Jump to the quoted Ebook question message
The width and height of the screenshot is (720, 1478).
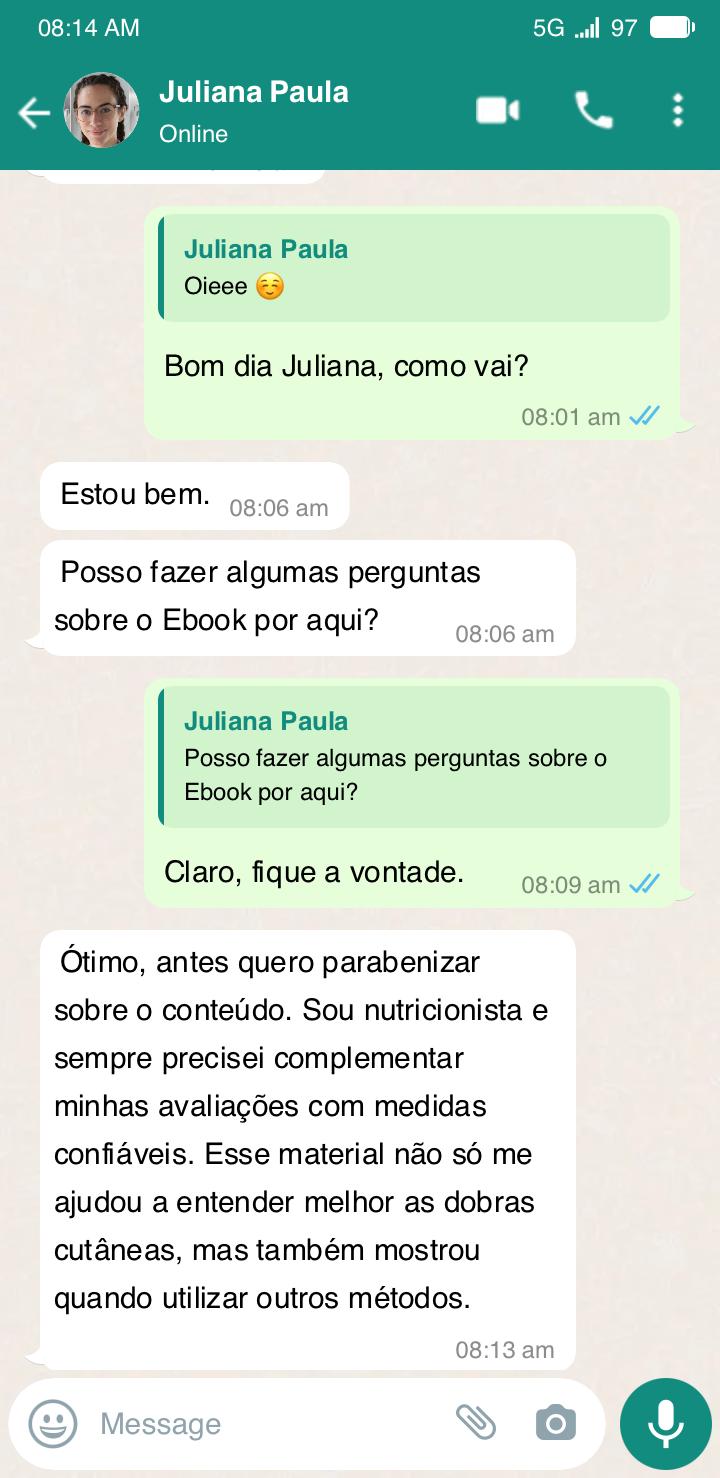tap(413, 757)
